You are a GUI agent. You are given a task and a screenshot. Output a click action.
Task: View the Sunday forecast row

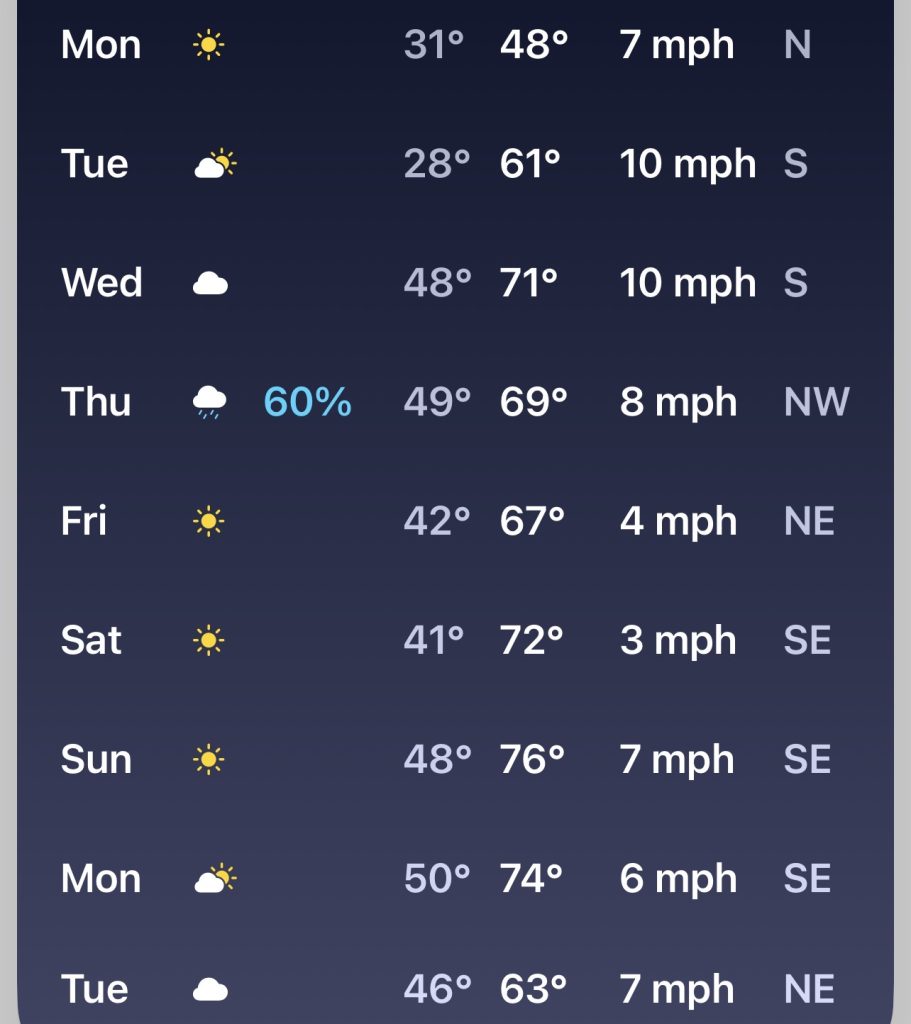click(x=455, y=760)
